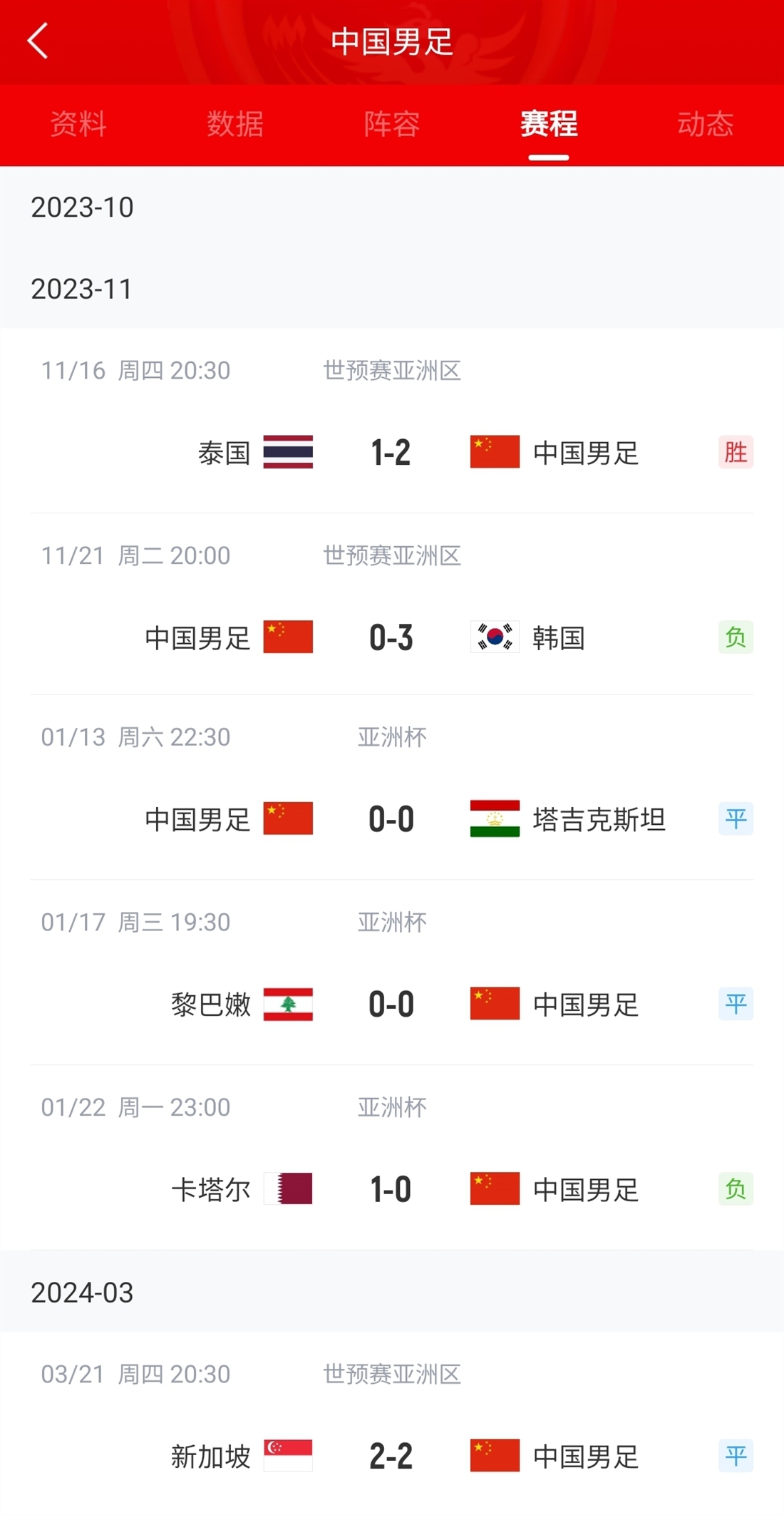The height and width of the screenshot is (1515, 784).
Task: Open the 新加坡 vs 中国男足 2-2 match
Action: 391,1456
